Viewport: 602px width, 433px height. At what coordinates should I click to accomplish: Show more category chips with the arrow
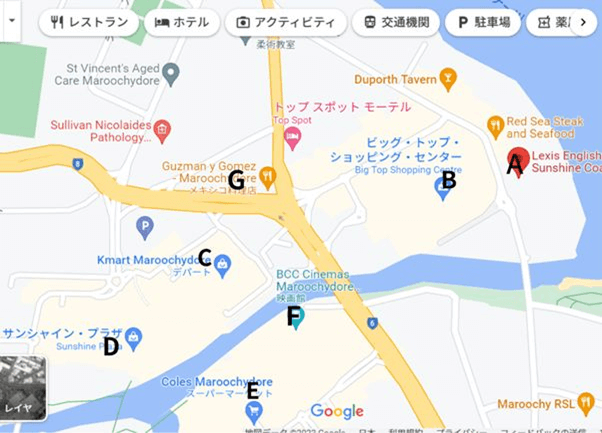(582, 22)
